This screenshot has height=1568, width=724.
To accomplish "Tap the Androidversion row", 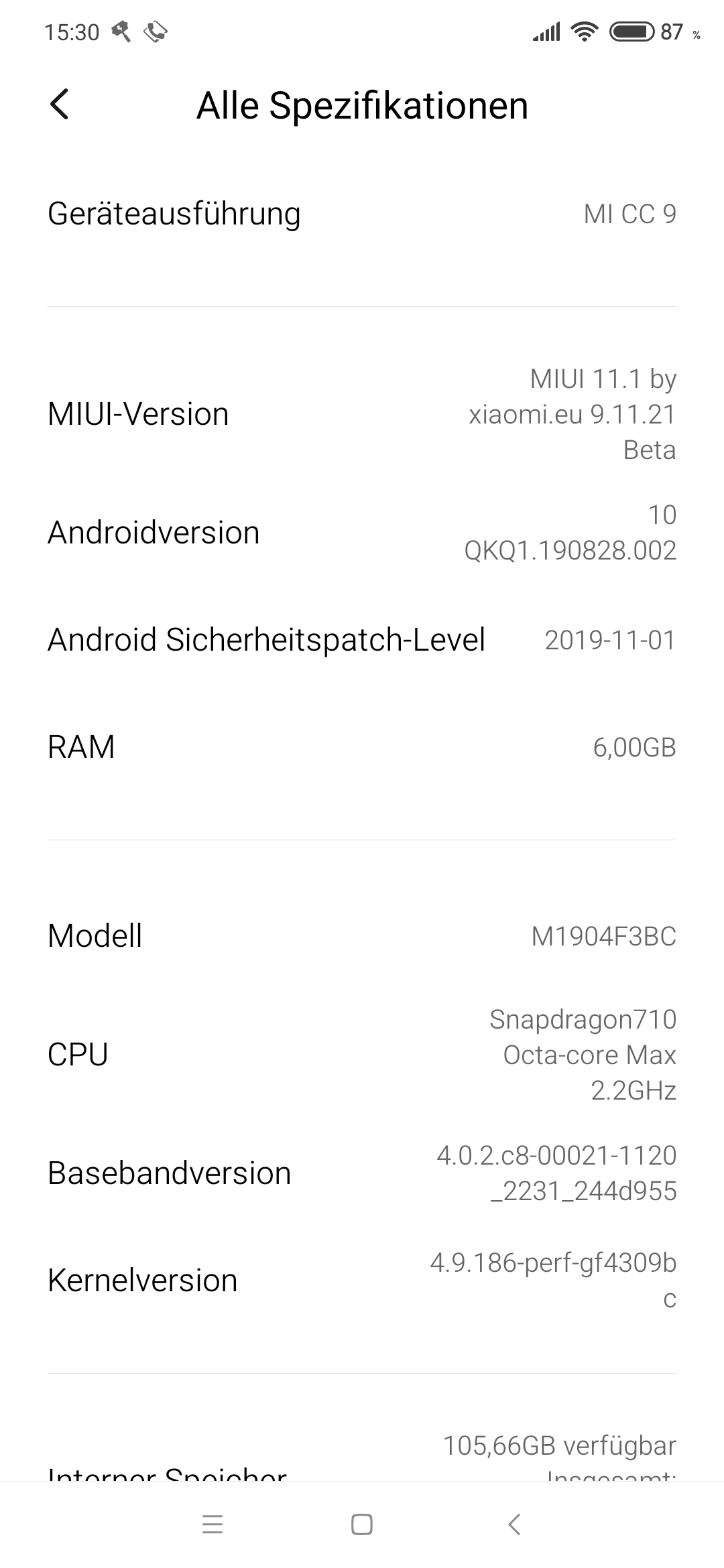I will [x=362, y=533].
